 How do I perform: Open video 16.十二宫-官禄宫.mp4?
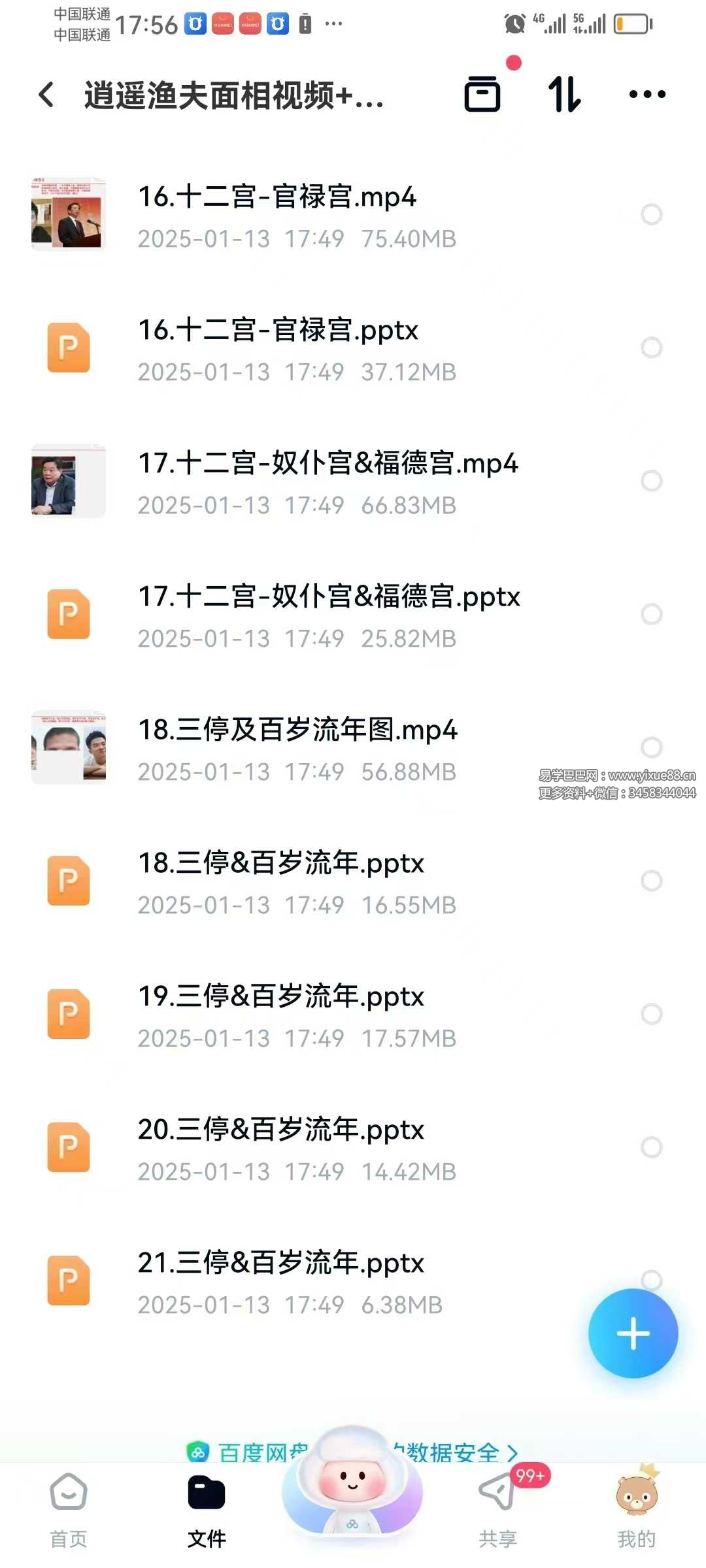pos(277,197)
